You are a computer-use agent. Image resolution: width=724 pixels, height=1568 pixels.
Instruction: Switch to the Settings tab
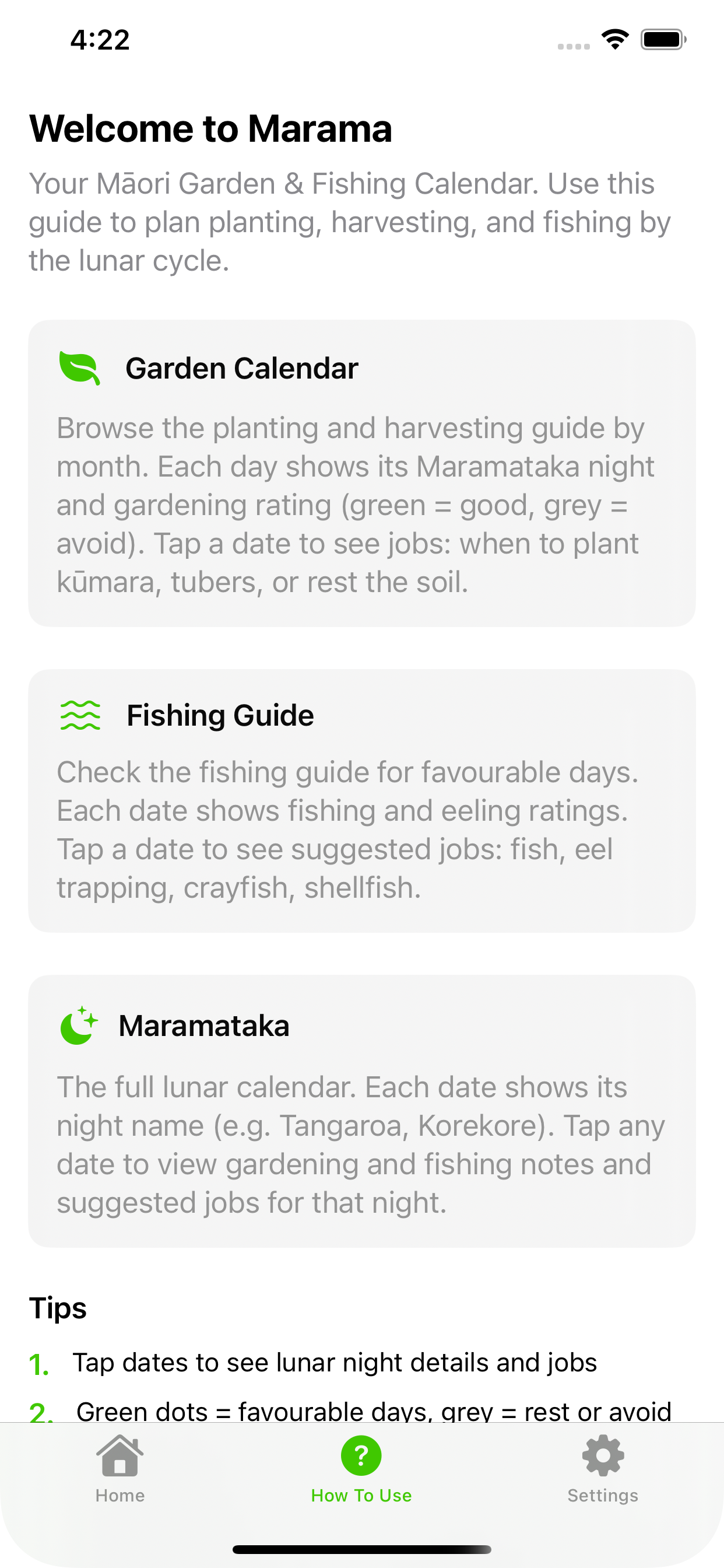coord(603,1473)
